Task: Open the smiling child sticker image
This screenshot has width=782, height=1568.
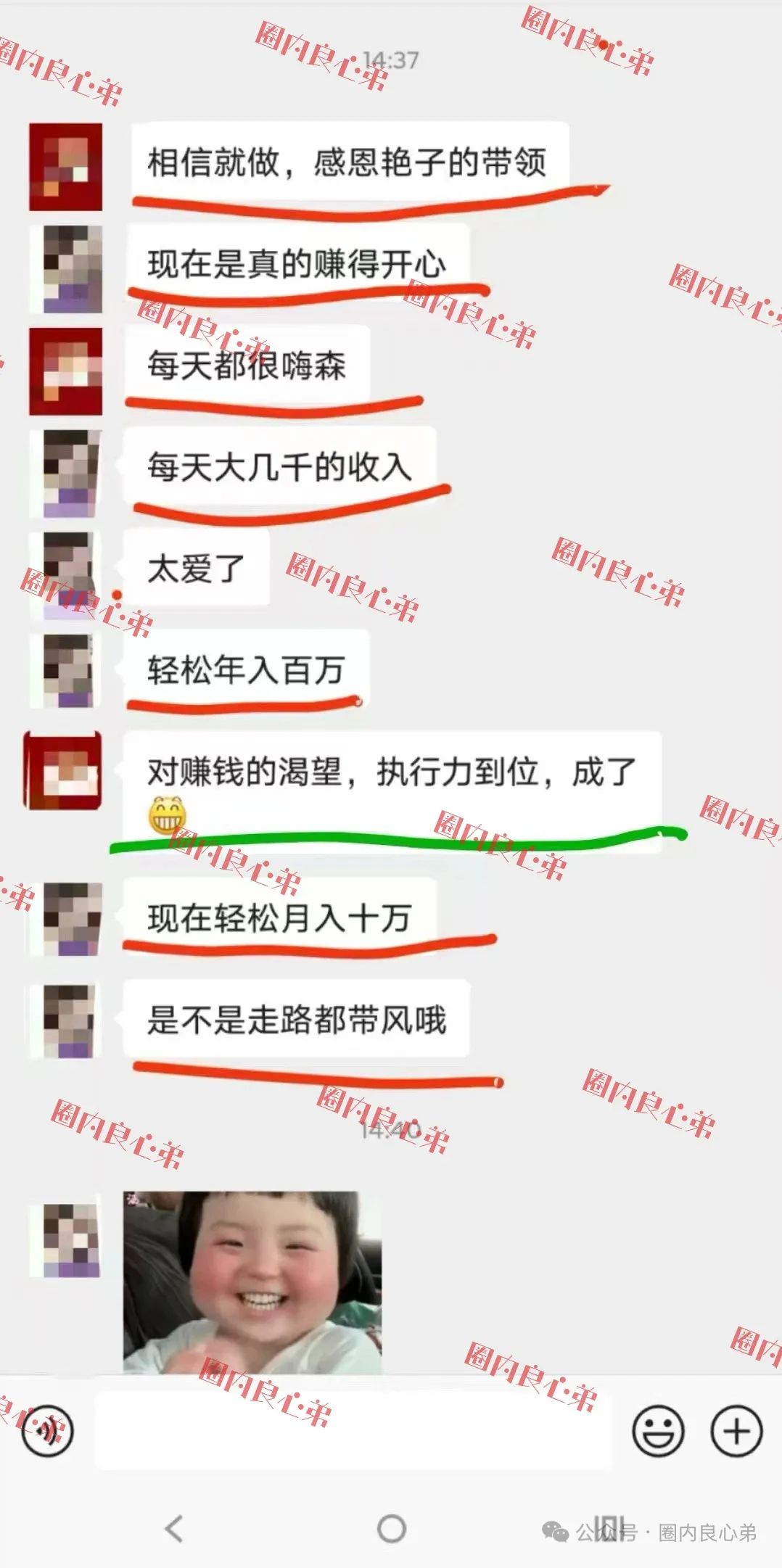Action: point(252,1282)
